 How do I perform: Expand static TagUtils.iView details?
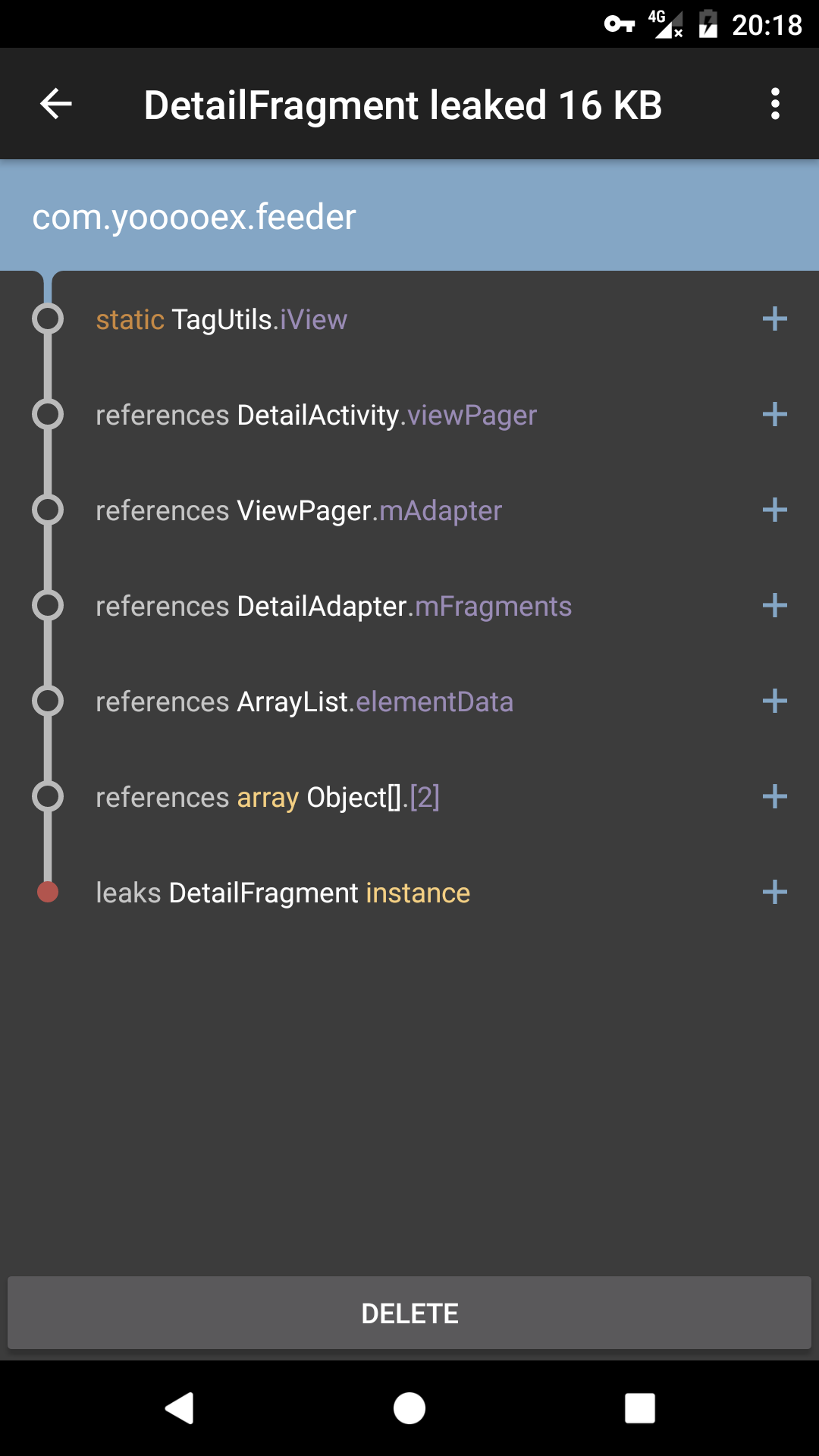[774, 319]
